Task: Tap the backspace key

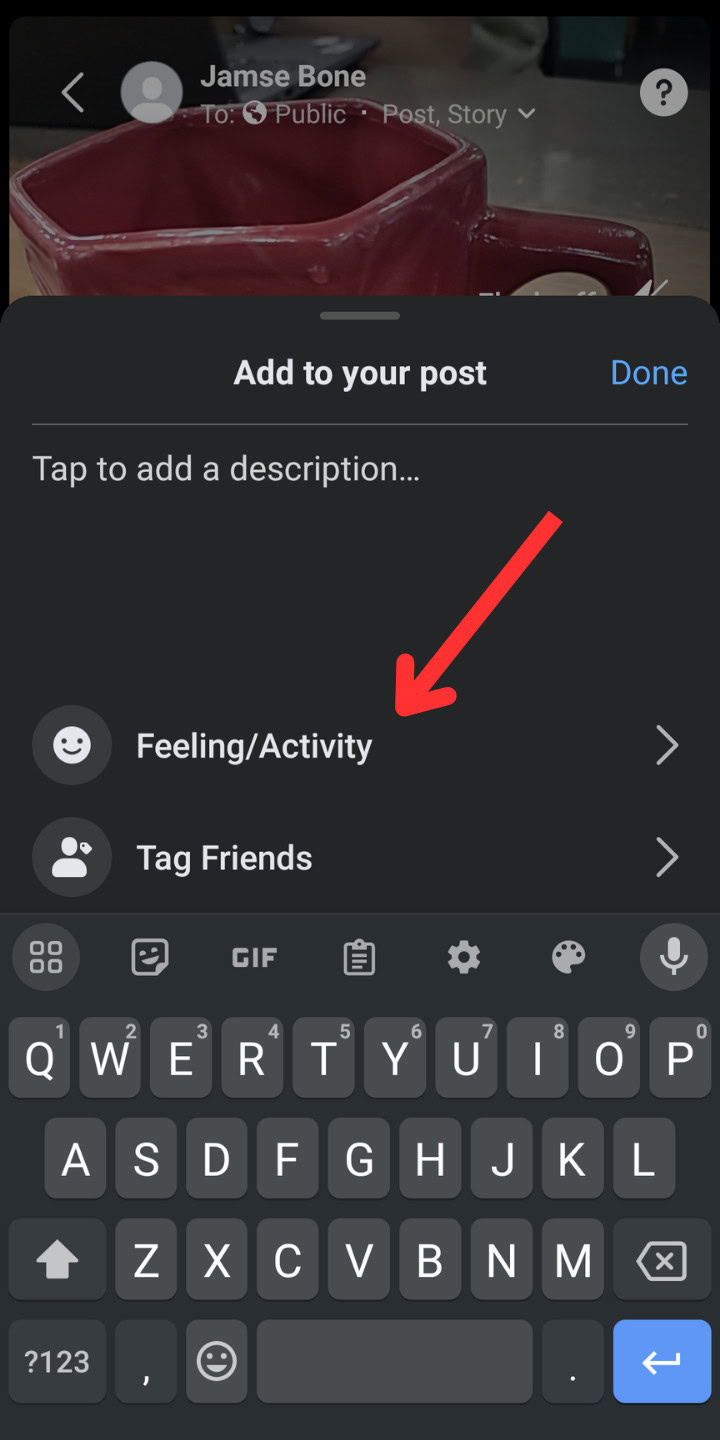Action: tap(661, 1262)
